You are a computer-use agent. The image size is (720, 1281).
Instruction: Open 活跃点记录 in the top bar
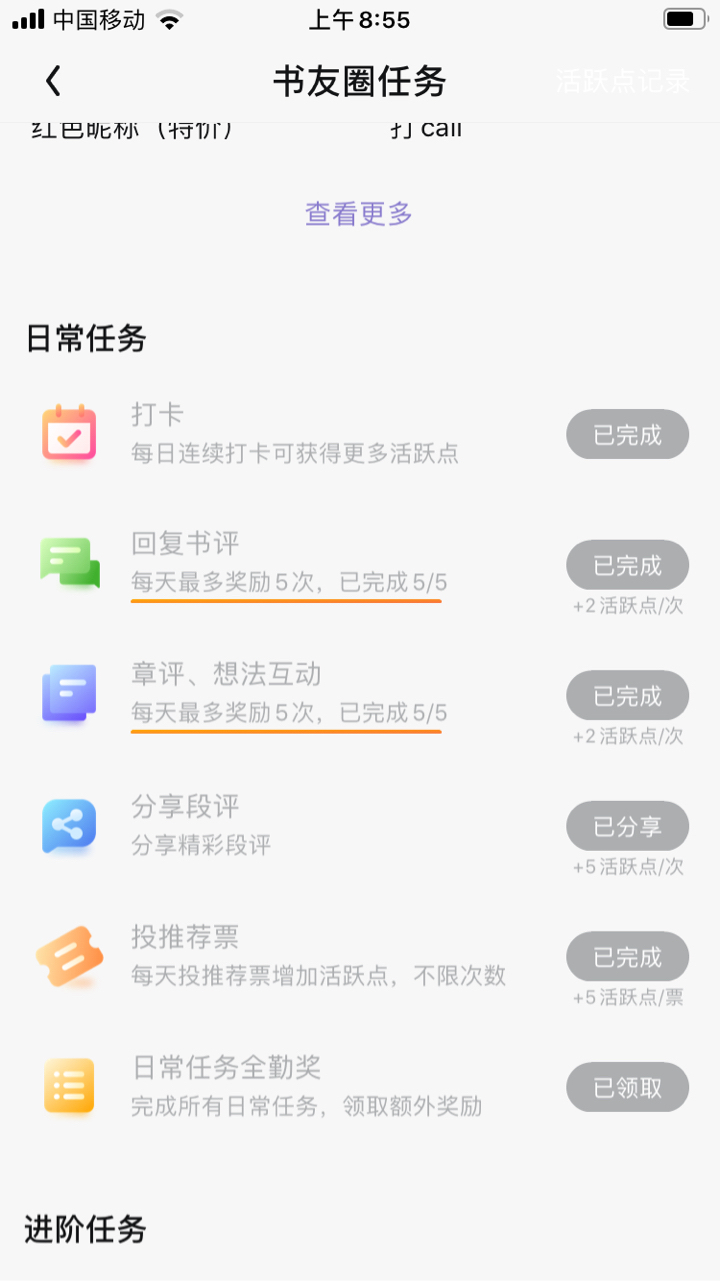pos(622,81)
